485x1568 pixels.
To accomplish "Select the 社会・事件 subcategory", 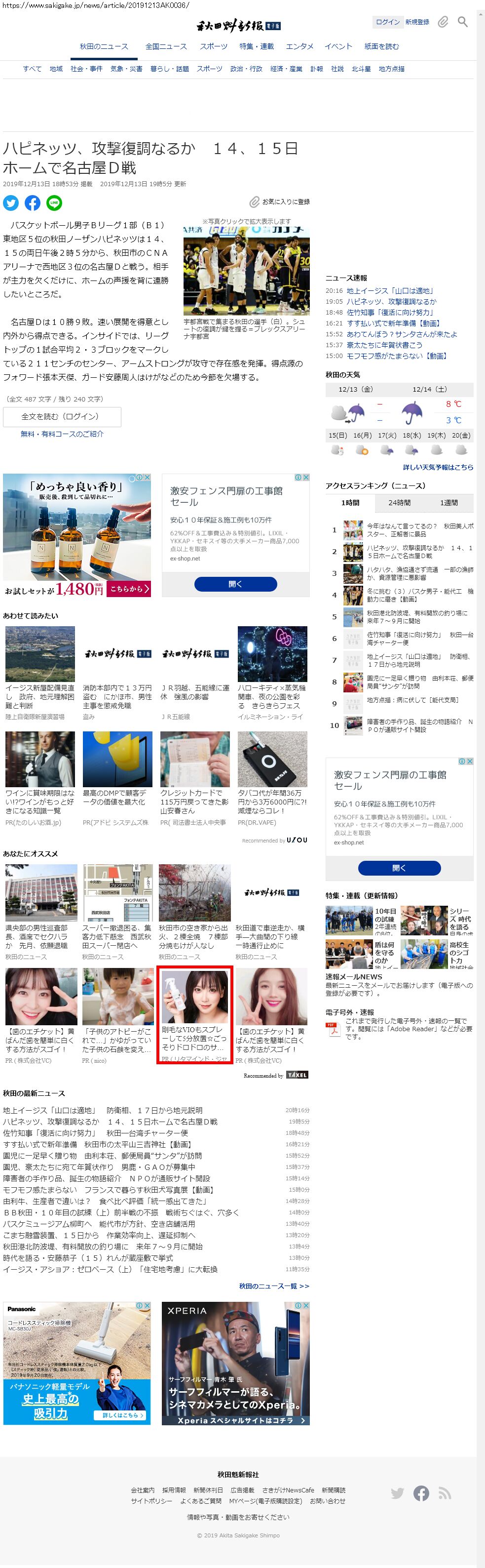I will coord(86,69).
